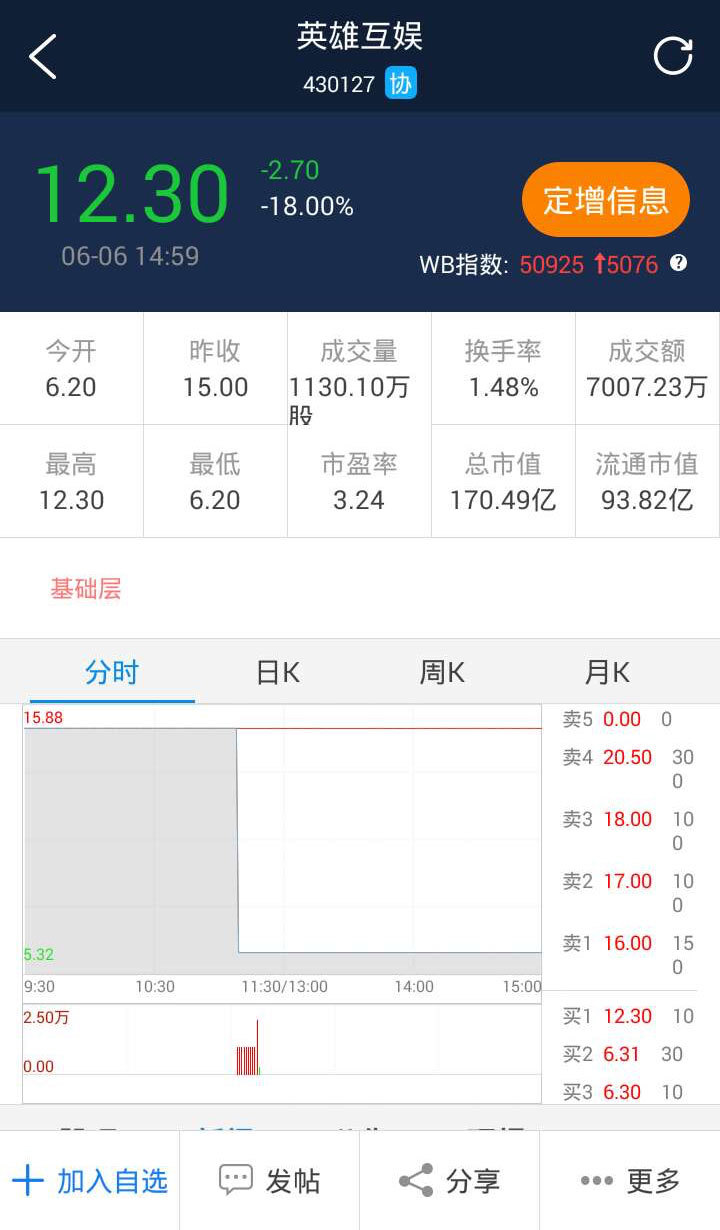The width and height of the screenshot is (720, 1230).
Task: Tap the WB指数 help question mark
Action: tap(679, 263)
